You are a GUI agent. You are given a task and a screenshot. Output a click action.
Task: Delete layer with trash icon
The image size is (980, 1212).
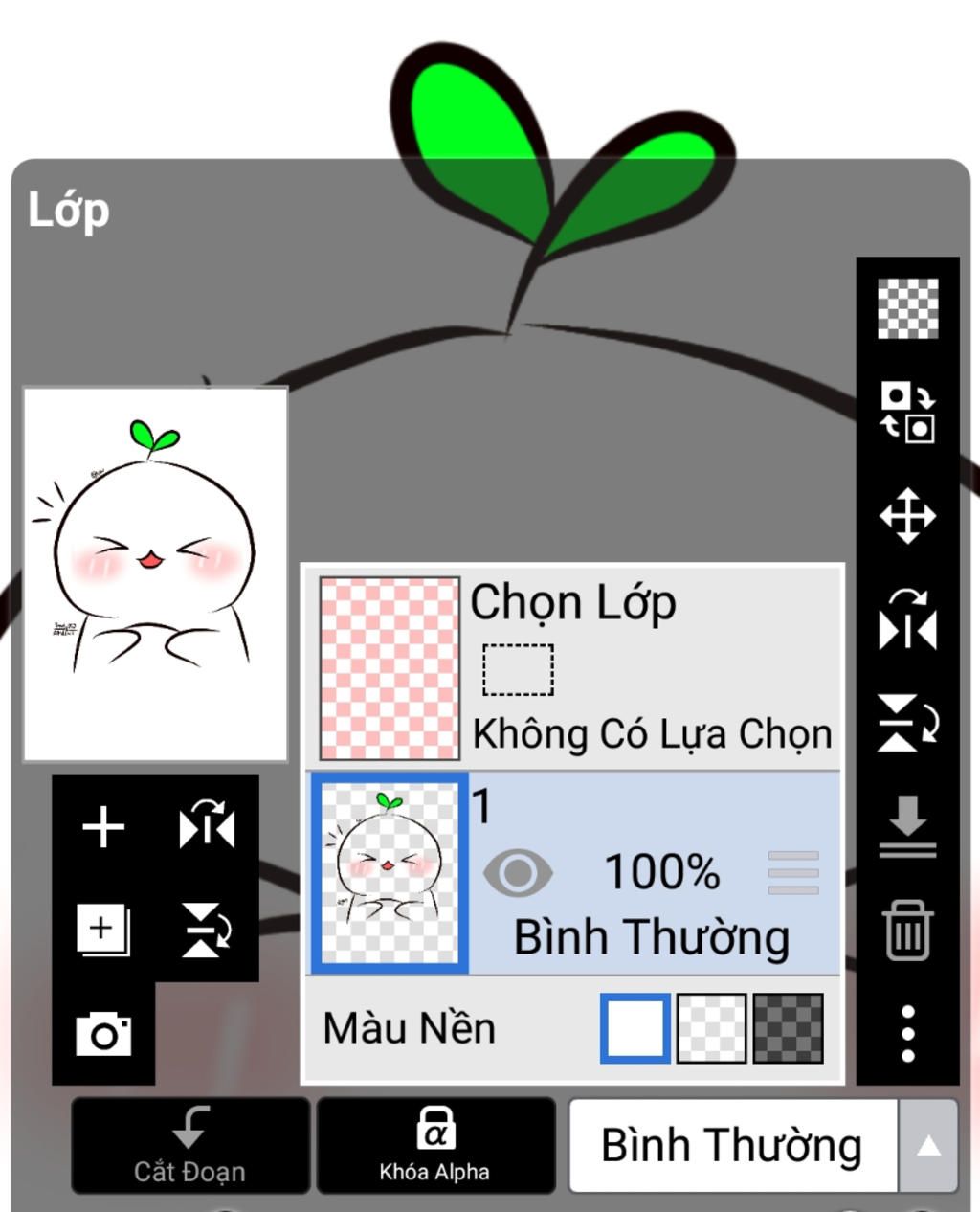907,931
